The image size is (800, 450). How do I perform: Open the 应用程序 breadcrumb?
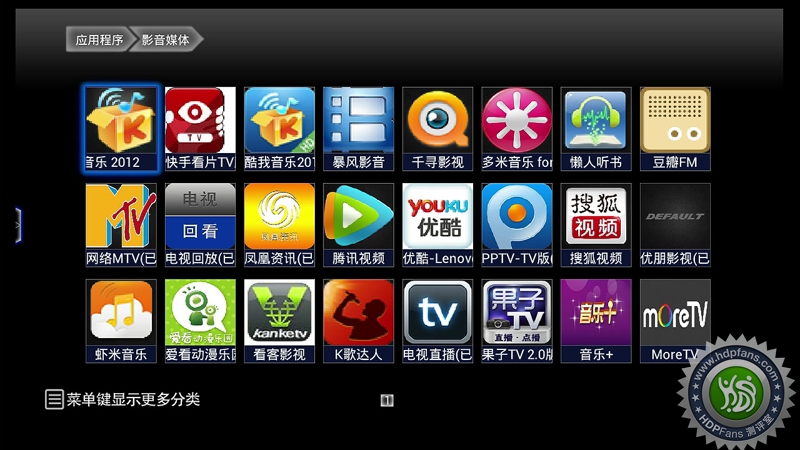[x=98, y=40]
